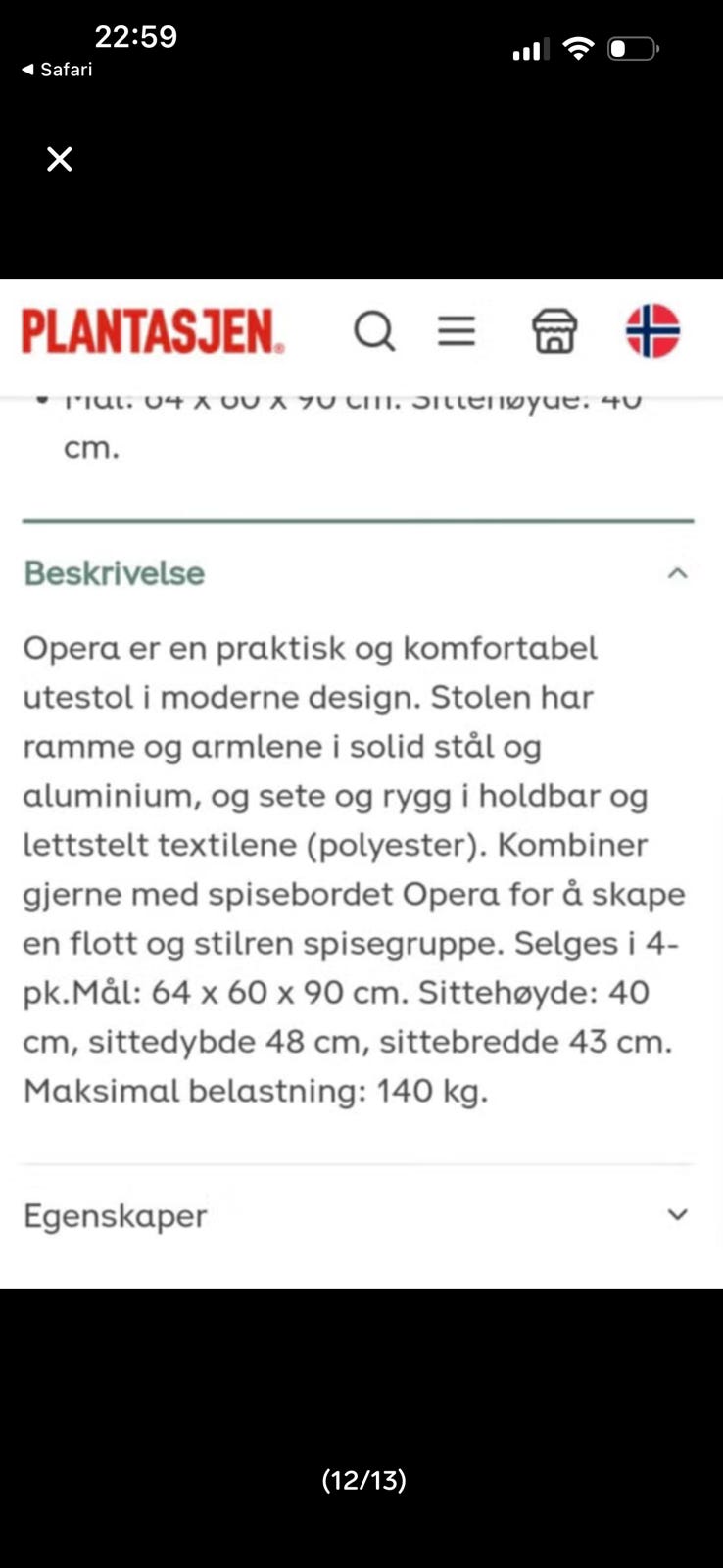This screenshot has height=1568, width=723.
Task: Open the Beskrivelse heading
Action: point(113,573)
